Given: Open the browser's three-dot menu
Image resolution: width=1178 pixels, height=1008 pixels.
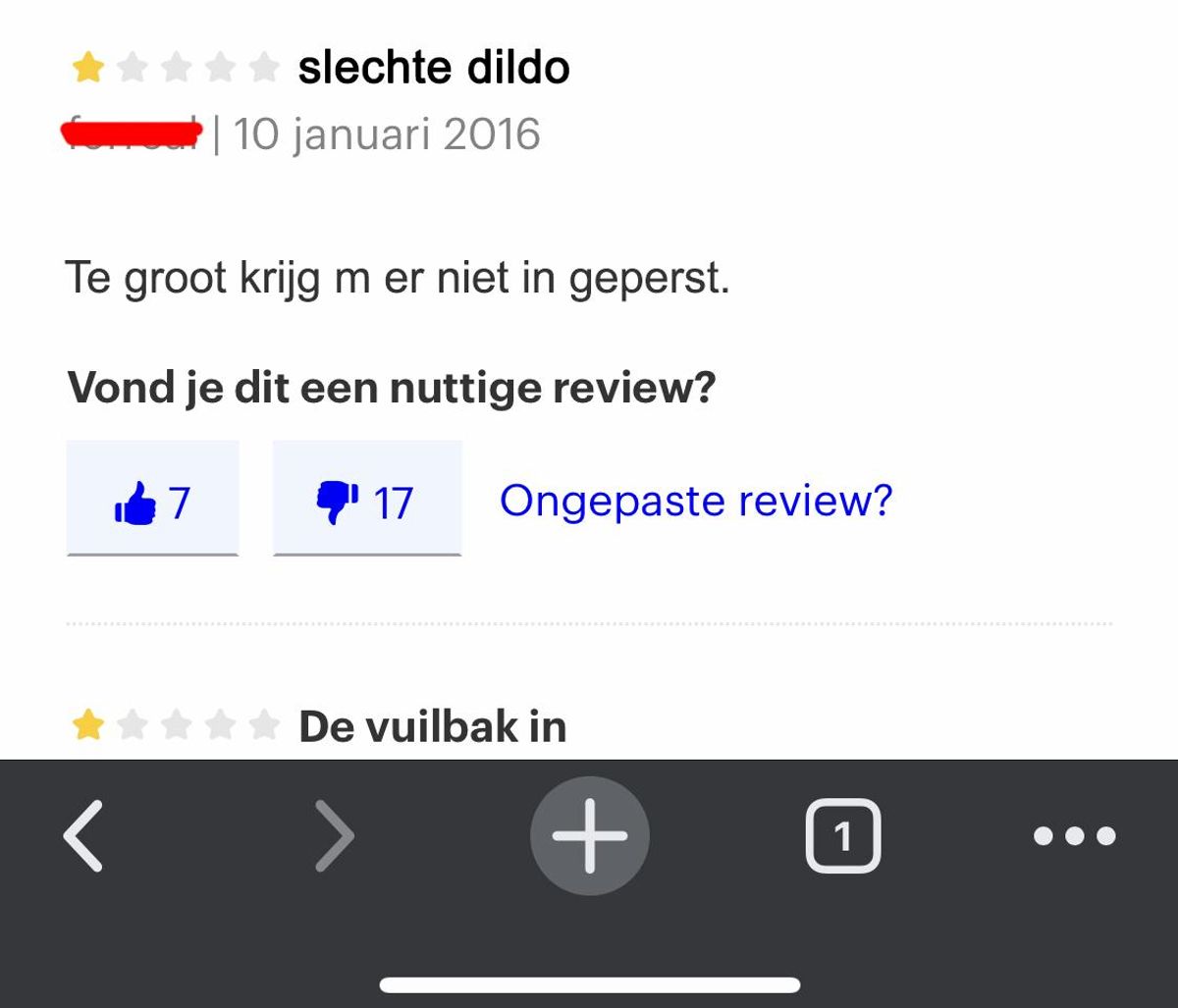Looking at the screenshot, I should coord(1074,835).
